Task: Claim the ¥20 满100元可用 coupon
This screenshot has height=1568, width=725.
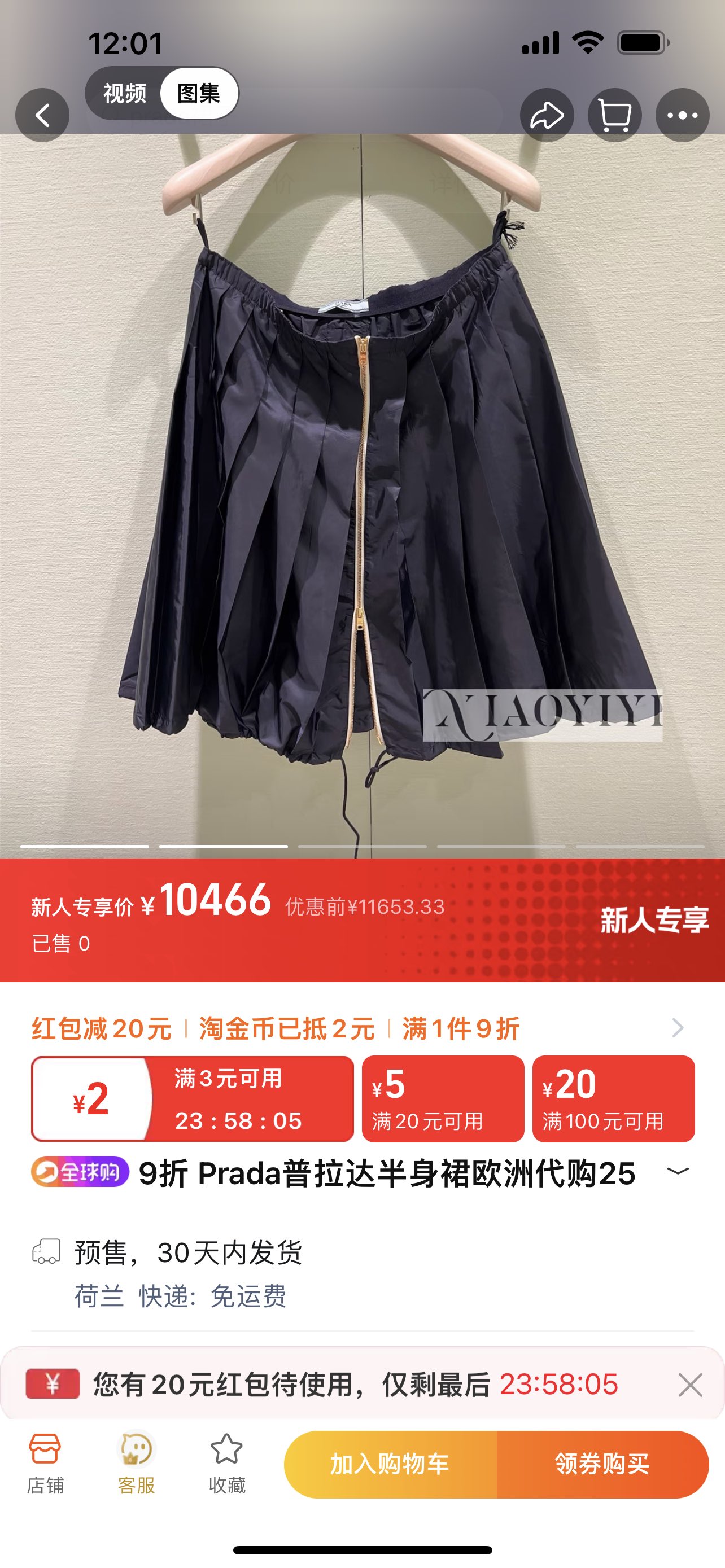Action: pyautogui.click(x=613, y=1099)
